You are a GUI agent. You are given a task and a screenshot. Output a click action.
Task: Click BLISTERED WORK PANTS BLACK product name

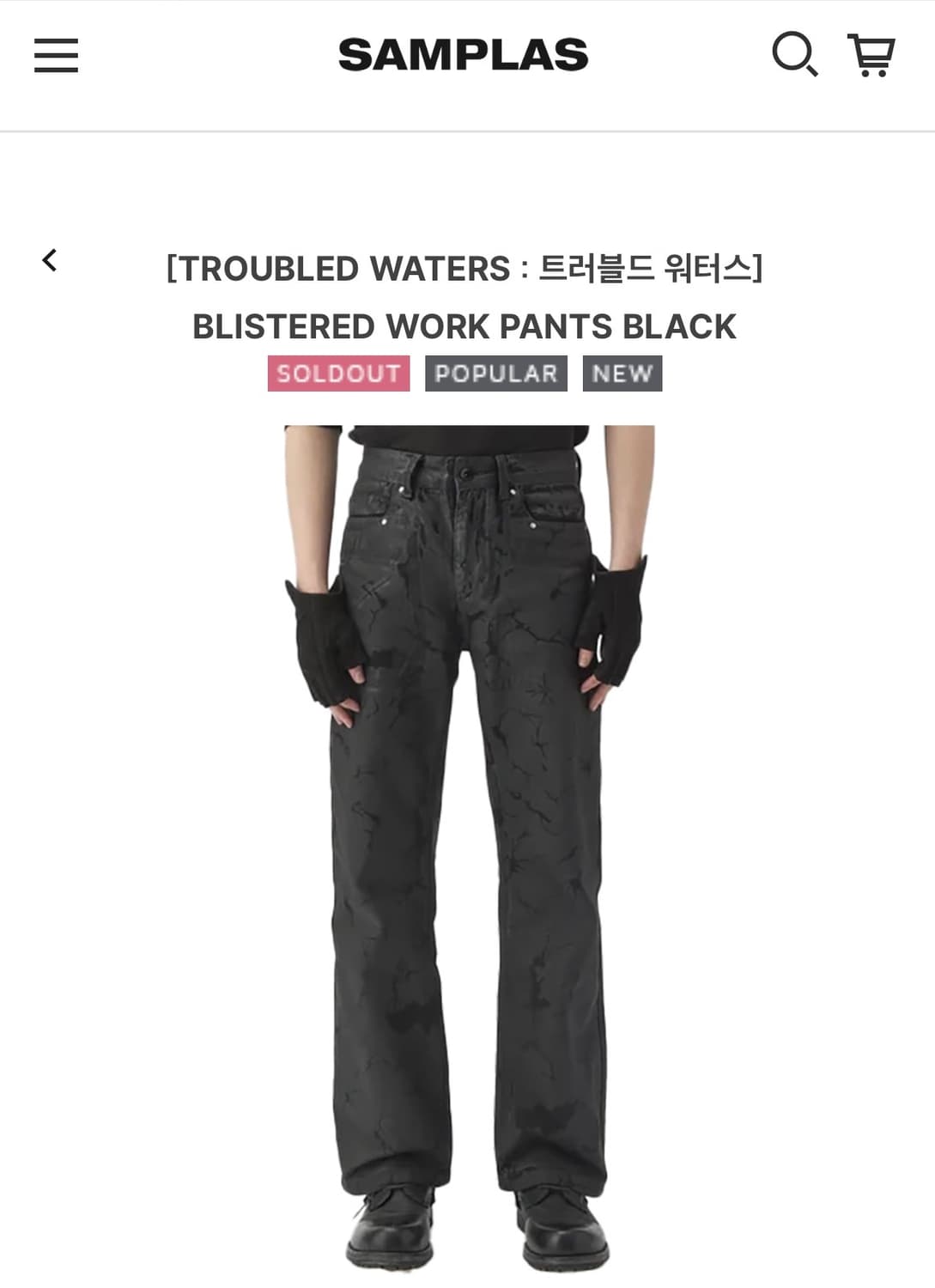click(464, 325)
